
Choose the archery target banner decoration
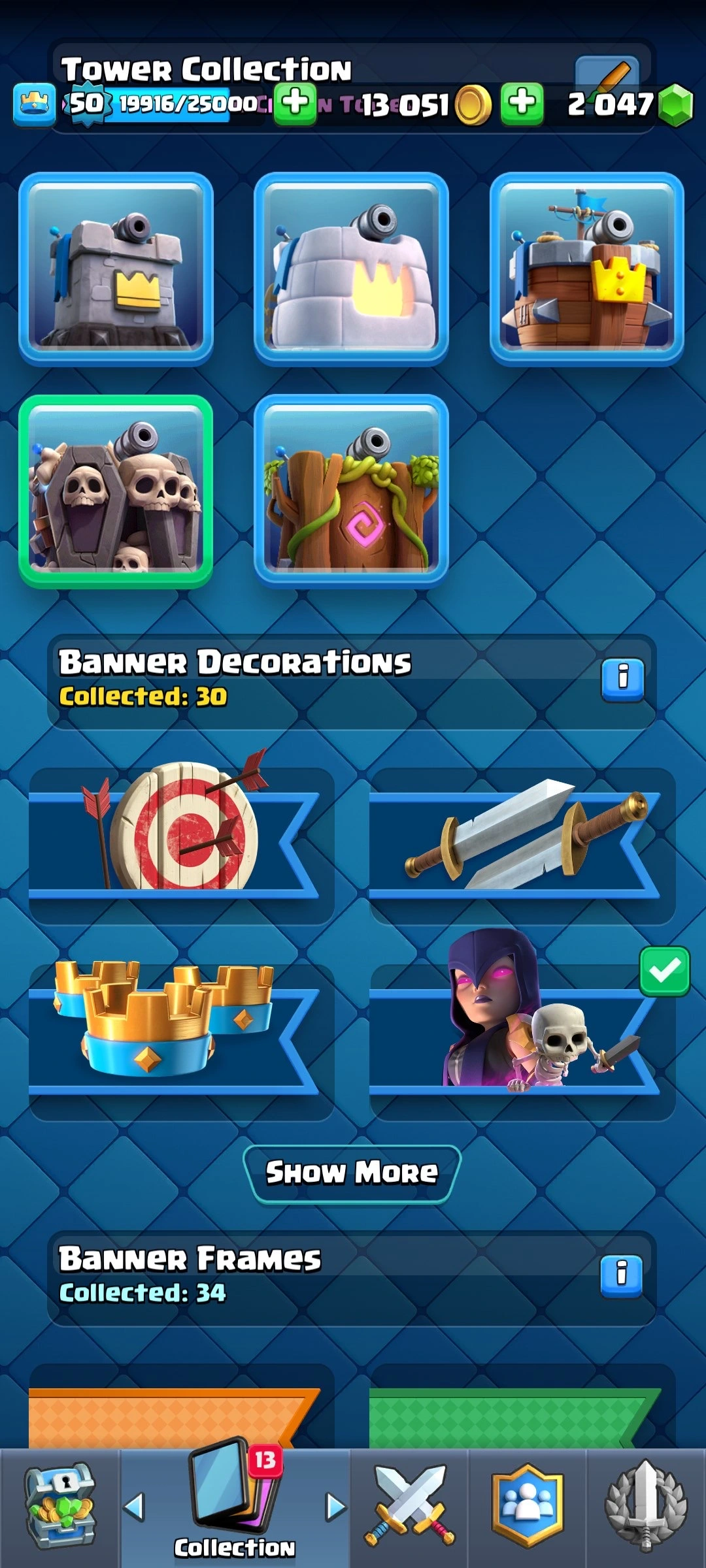click(181, 843)
